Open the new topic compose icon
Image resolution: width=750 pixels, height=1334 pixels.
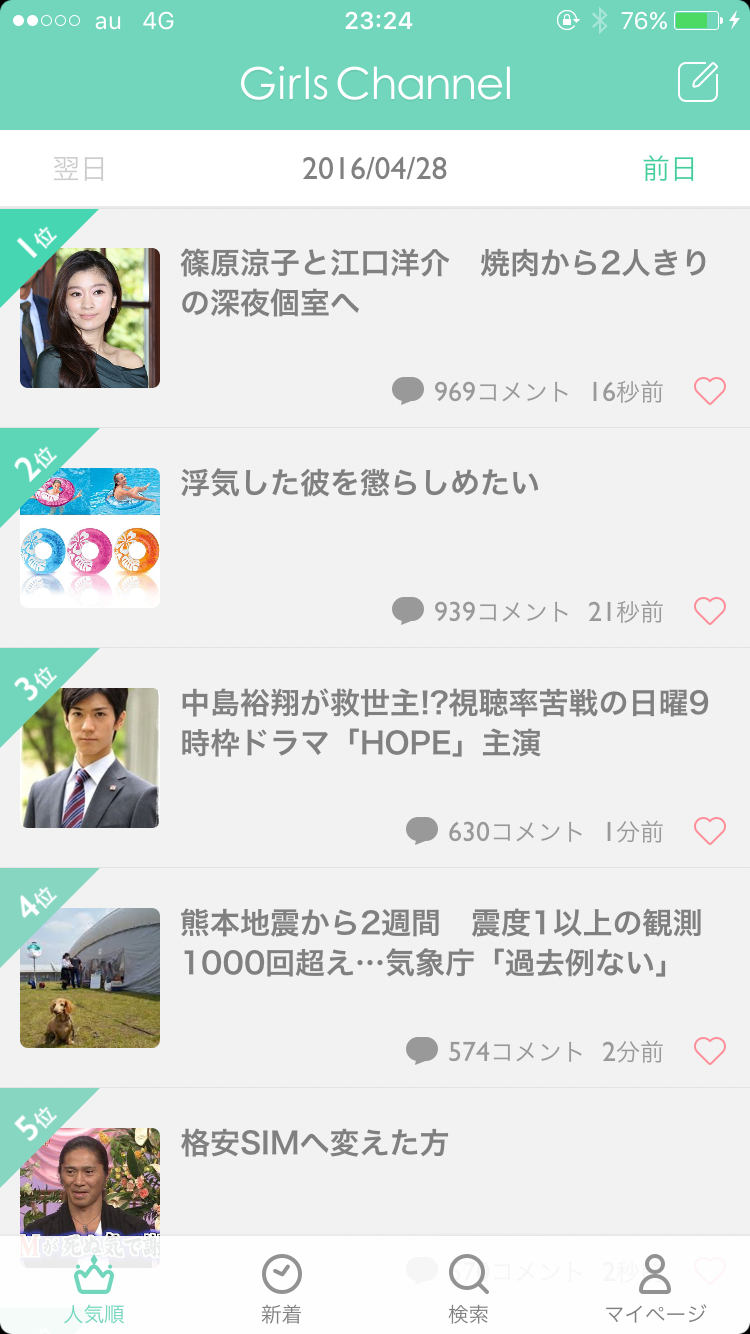[699, 83]
